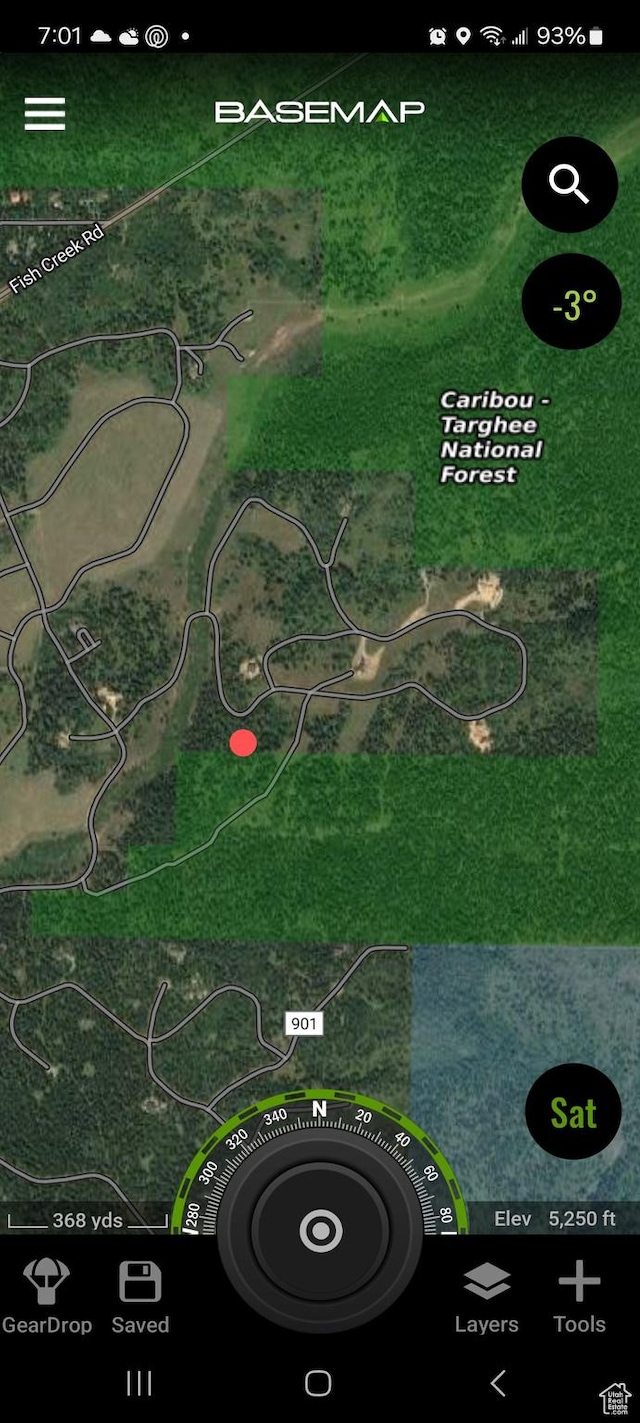The height and width of the screenshot is (1423, 640).
Task: Open the hamburger menu
Action: coord(45,114)
